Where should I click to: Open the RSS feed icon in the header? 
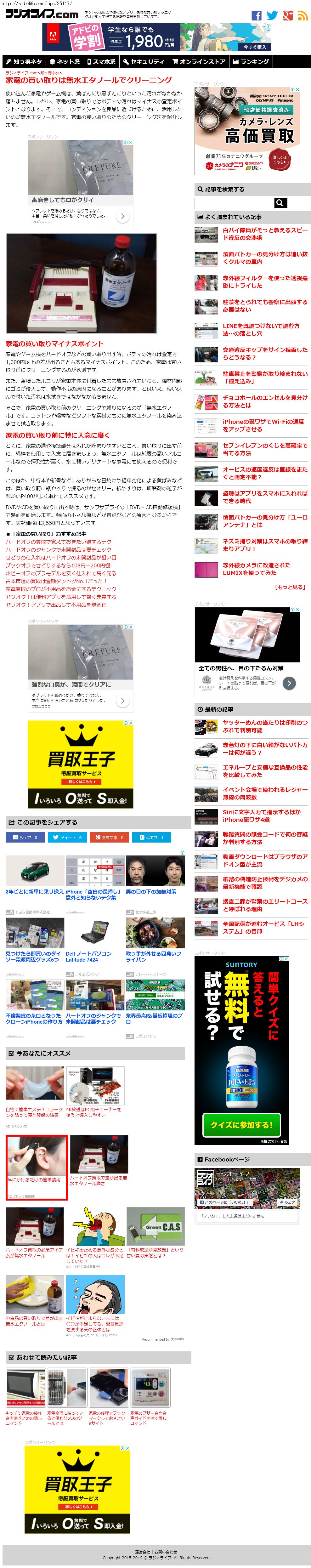(x=303, y=15)
